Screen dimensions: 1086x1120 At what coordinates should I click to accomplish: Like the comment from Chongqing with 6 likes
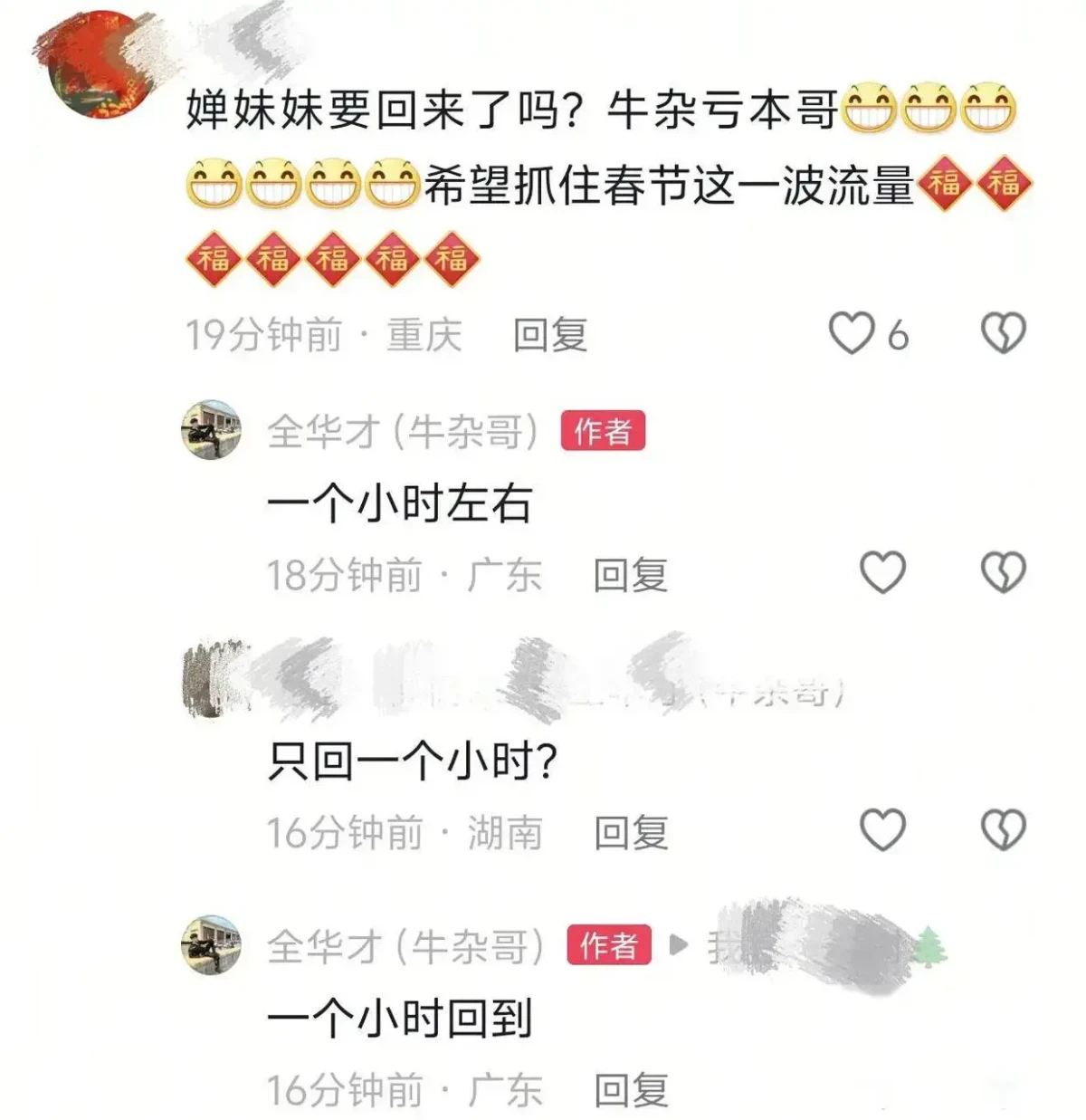tap(853, 334)
